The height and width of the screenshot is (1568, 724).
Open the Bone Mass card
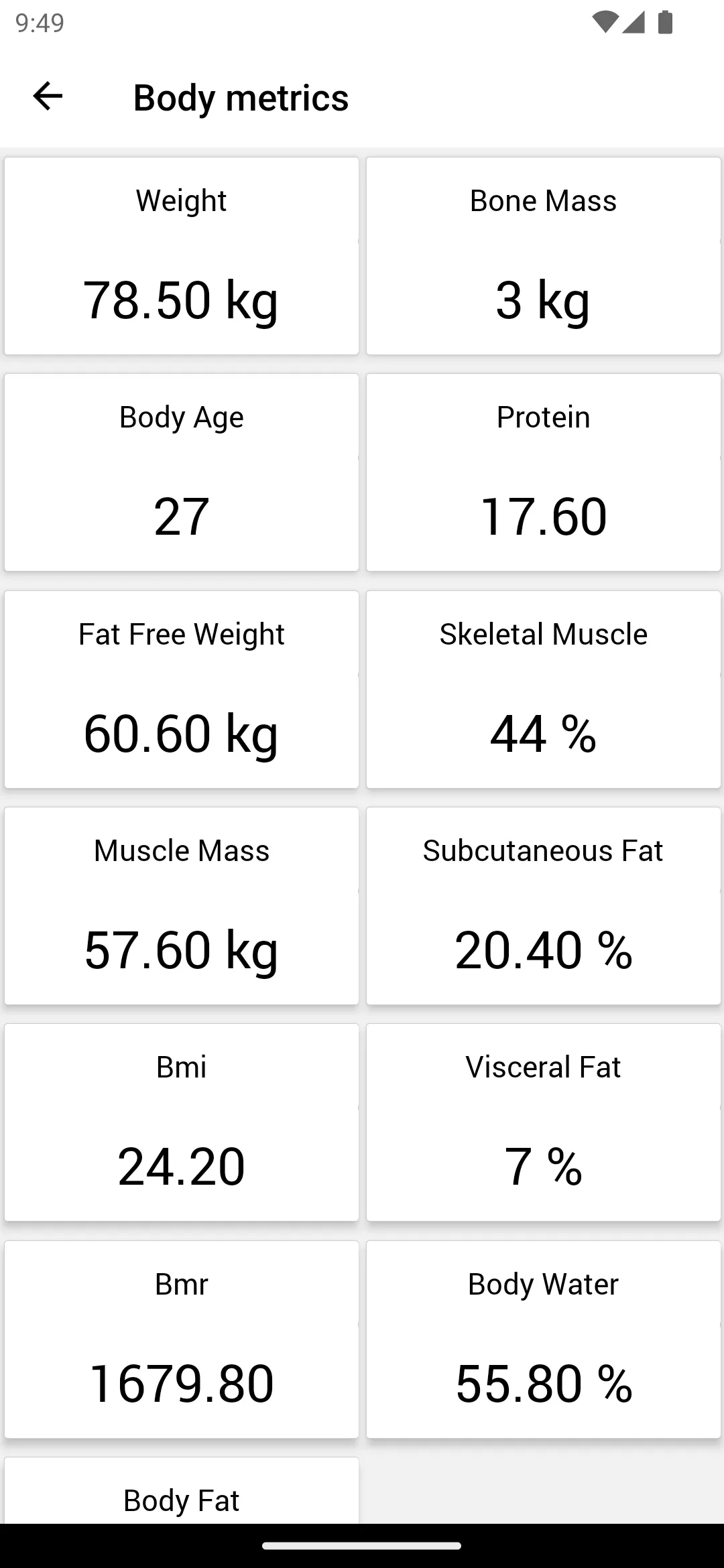(x=544, y=256)
